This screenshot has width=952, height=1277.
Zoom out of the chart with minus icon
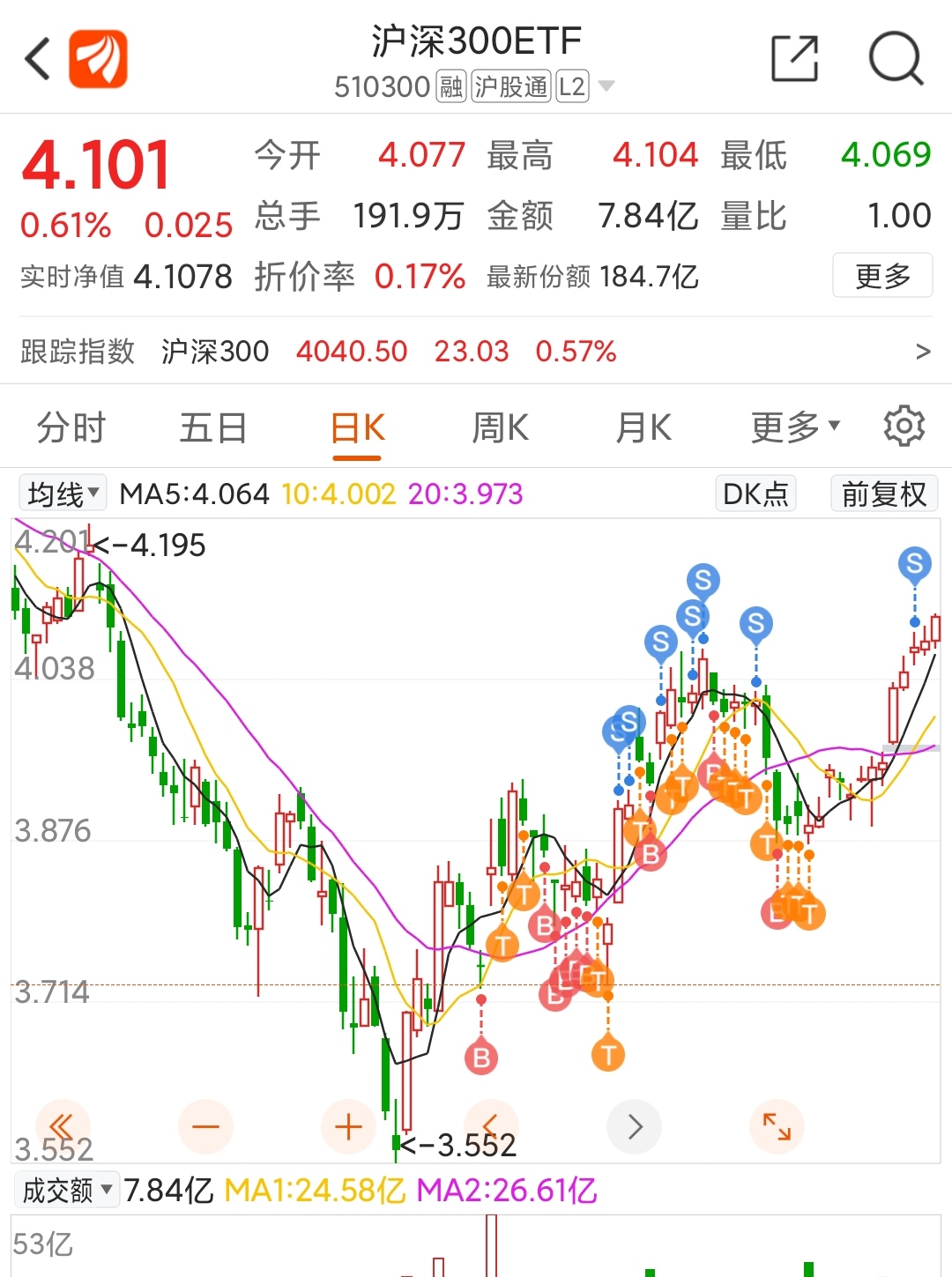205,1125
